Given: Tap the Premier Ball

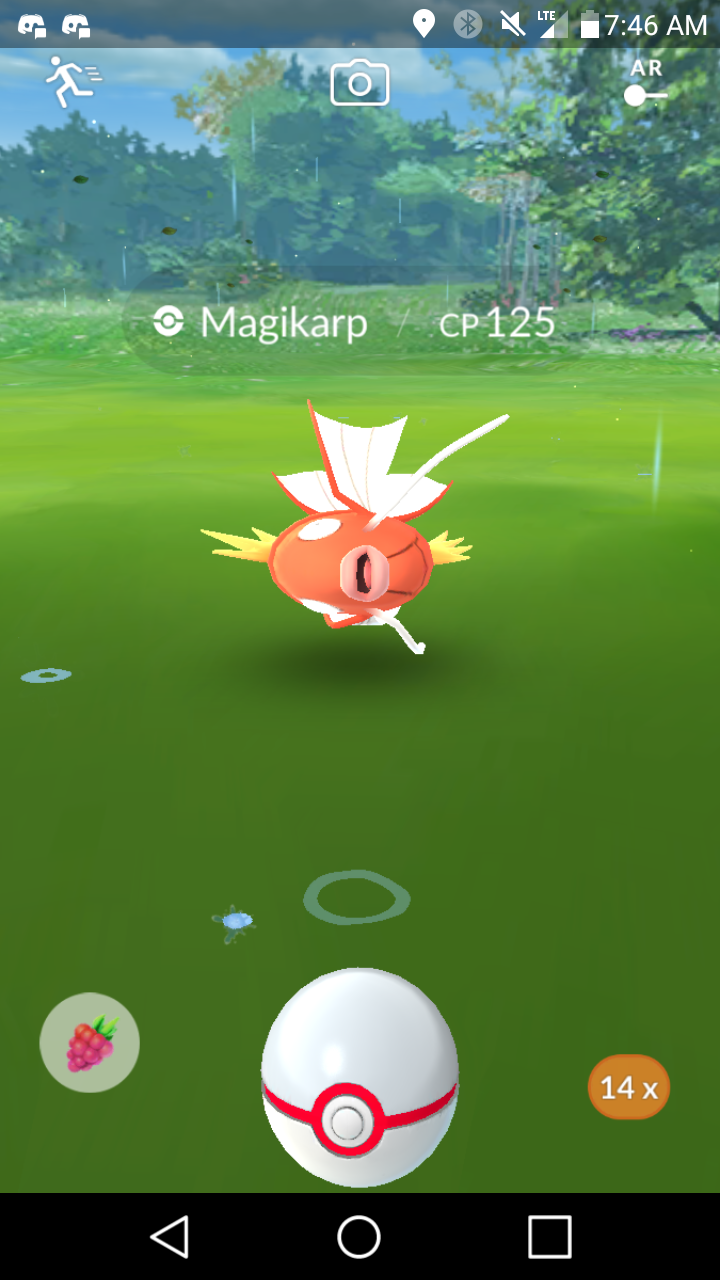Looking at the screenshot, I should (x=360, y=1078).
